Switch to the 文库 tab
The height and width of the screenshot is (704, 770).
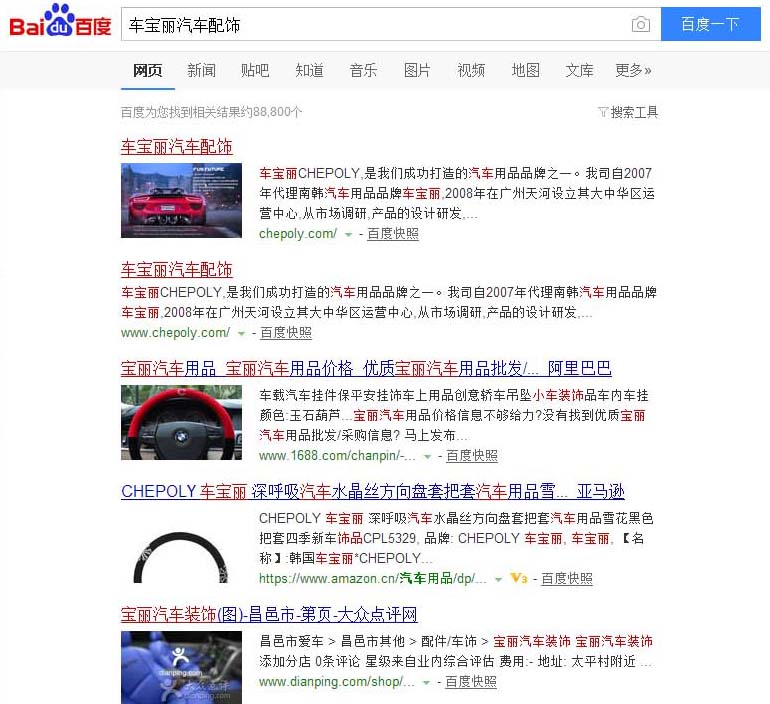(579, 70)
